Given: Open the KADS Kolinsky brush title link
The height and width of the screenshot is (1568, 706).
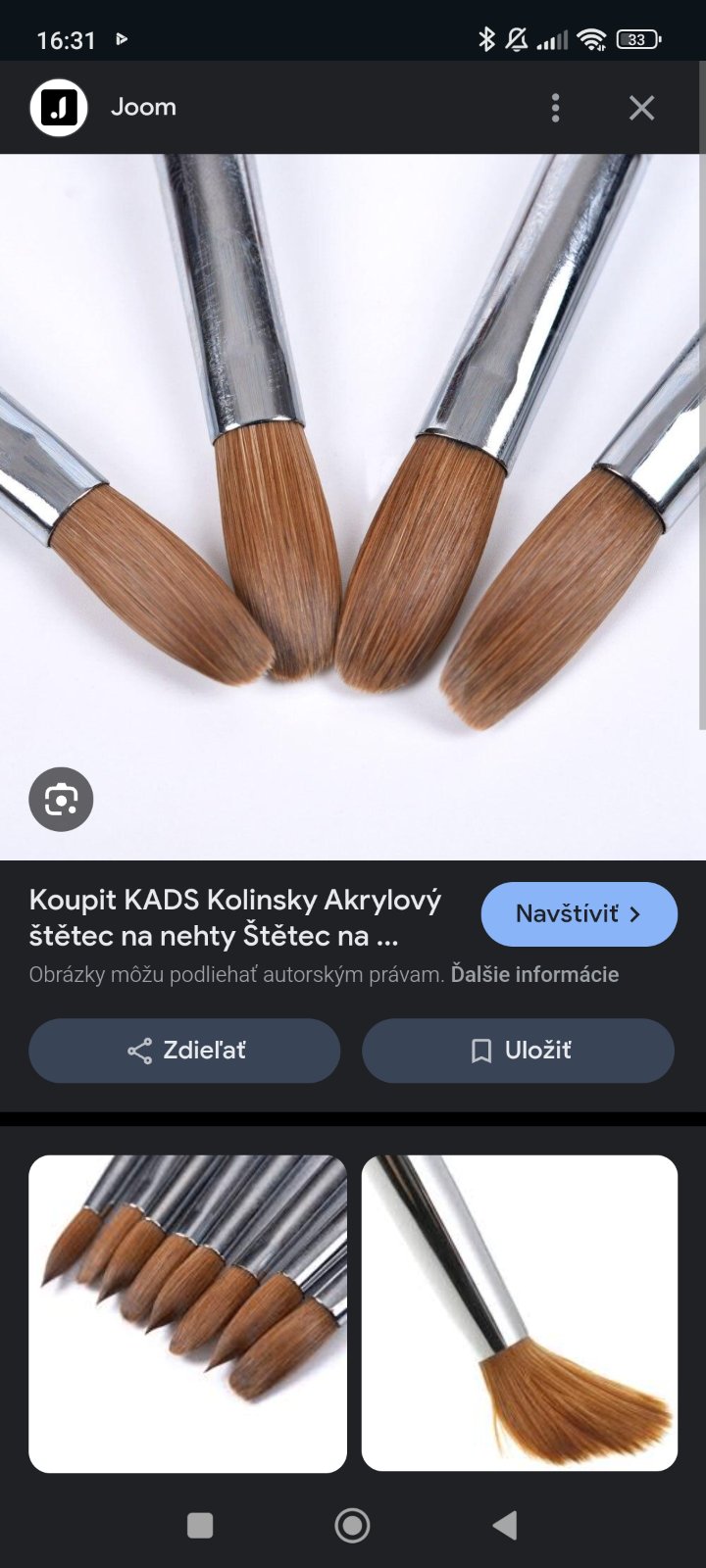Looking at the screenshot, I should coord(235,917).
